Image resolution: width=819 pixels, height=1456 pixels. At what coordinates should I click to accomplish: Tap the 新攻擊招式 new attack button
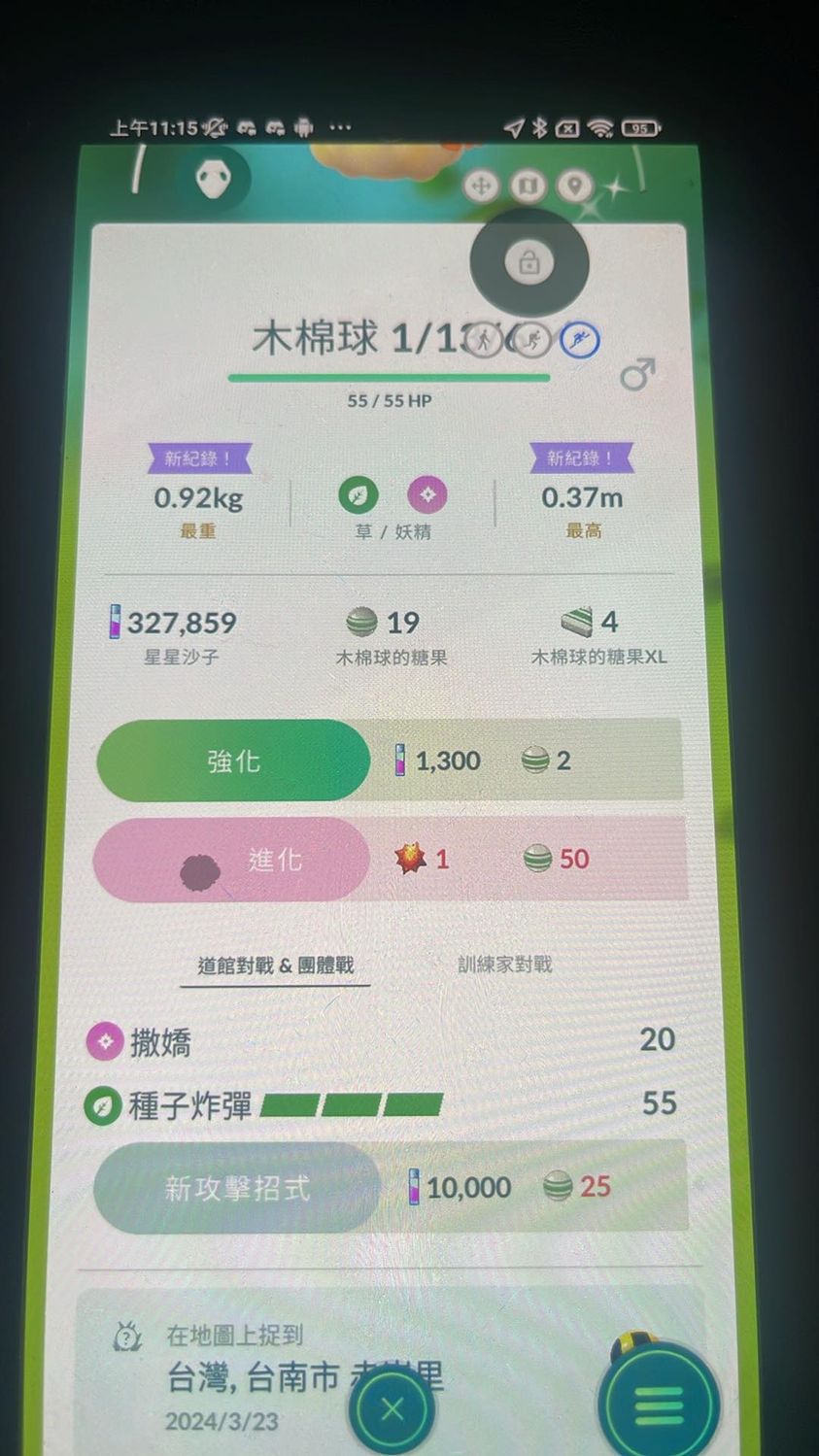pyautogui.click(x=236, y=1188)
